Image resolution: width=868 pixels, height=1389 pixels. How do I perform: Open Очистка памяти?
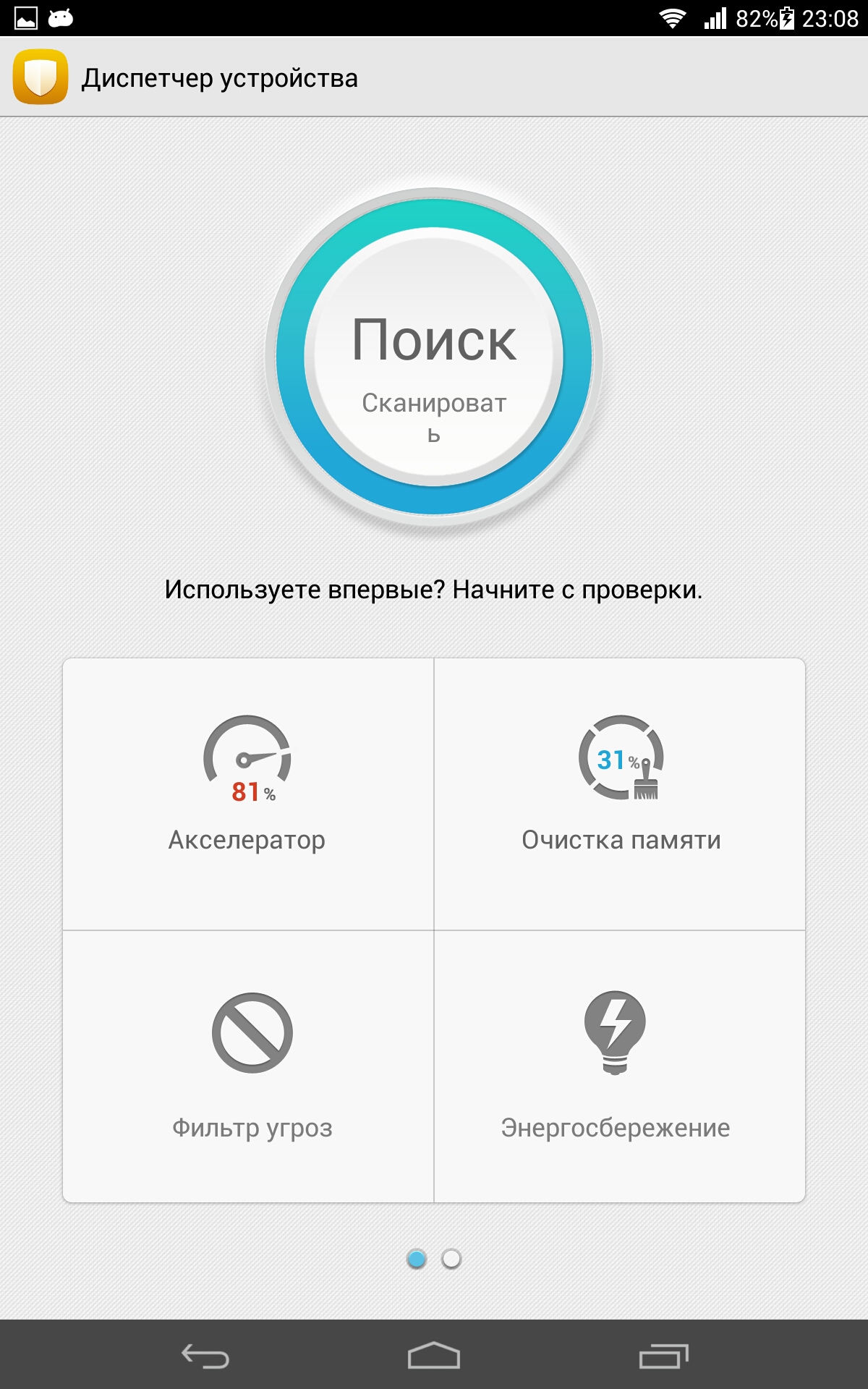tap(620, 794)
